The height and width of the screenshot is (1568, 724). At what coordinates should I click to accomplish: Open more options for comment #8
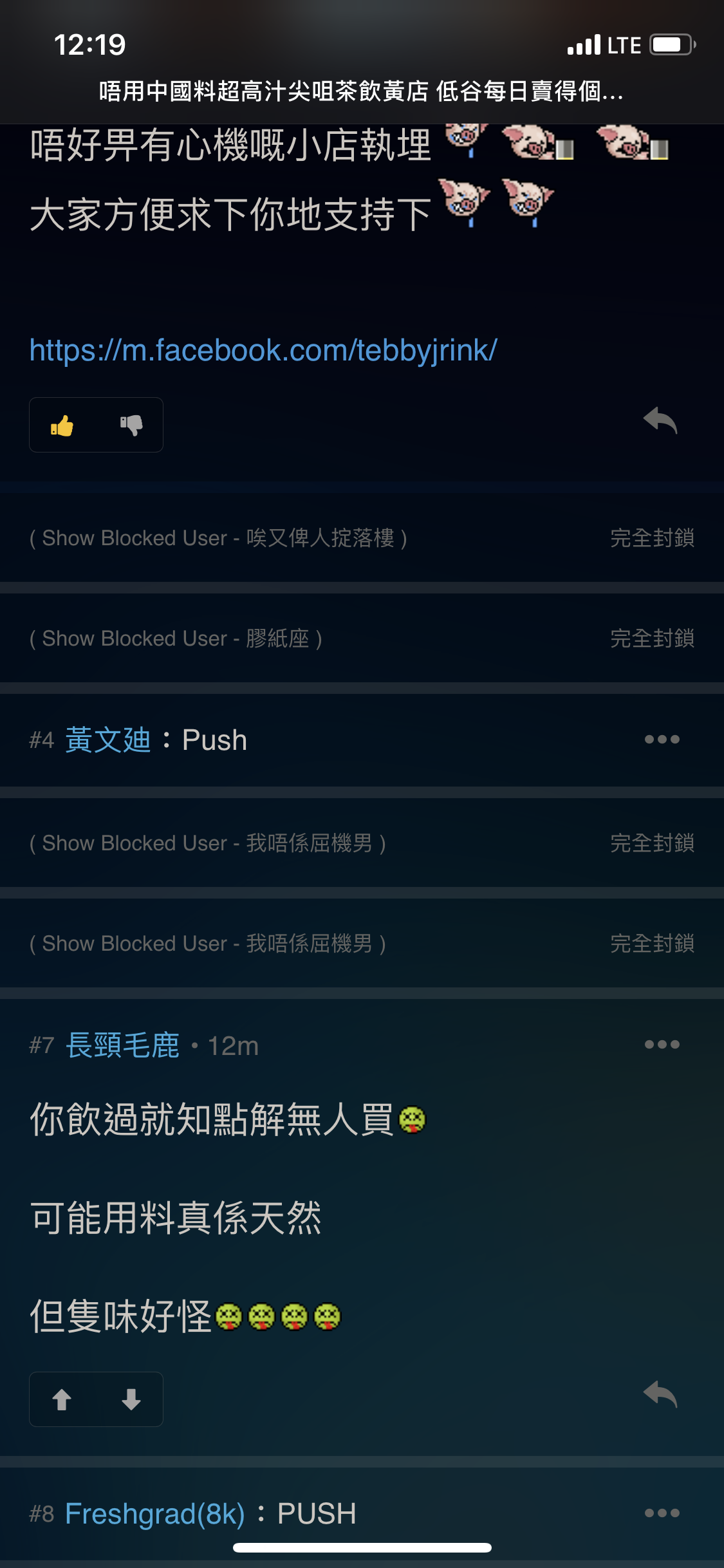click(x=662, y=1513)
